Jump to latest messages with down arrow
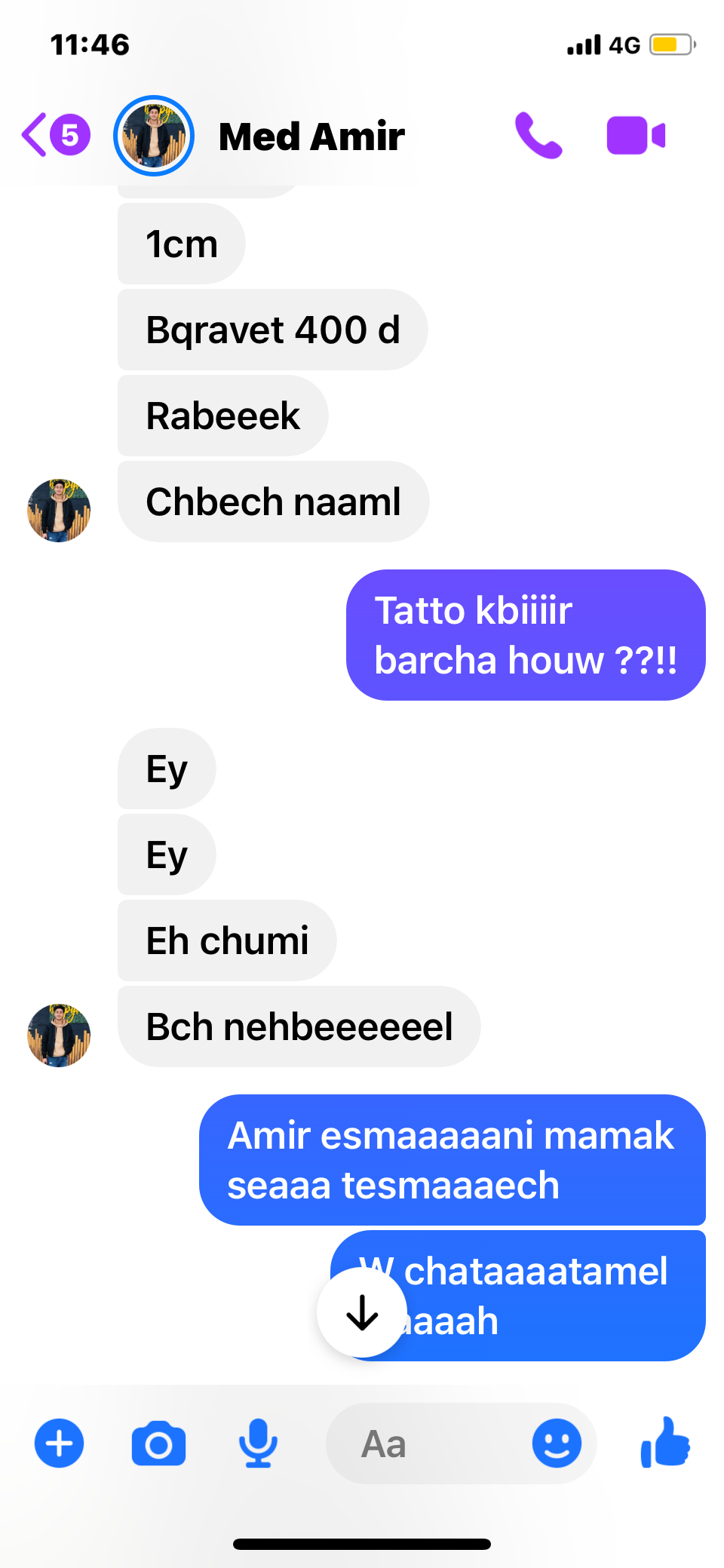 [x=362, y=1313]
